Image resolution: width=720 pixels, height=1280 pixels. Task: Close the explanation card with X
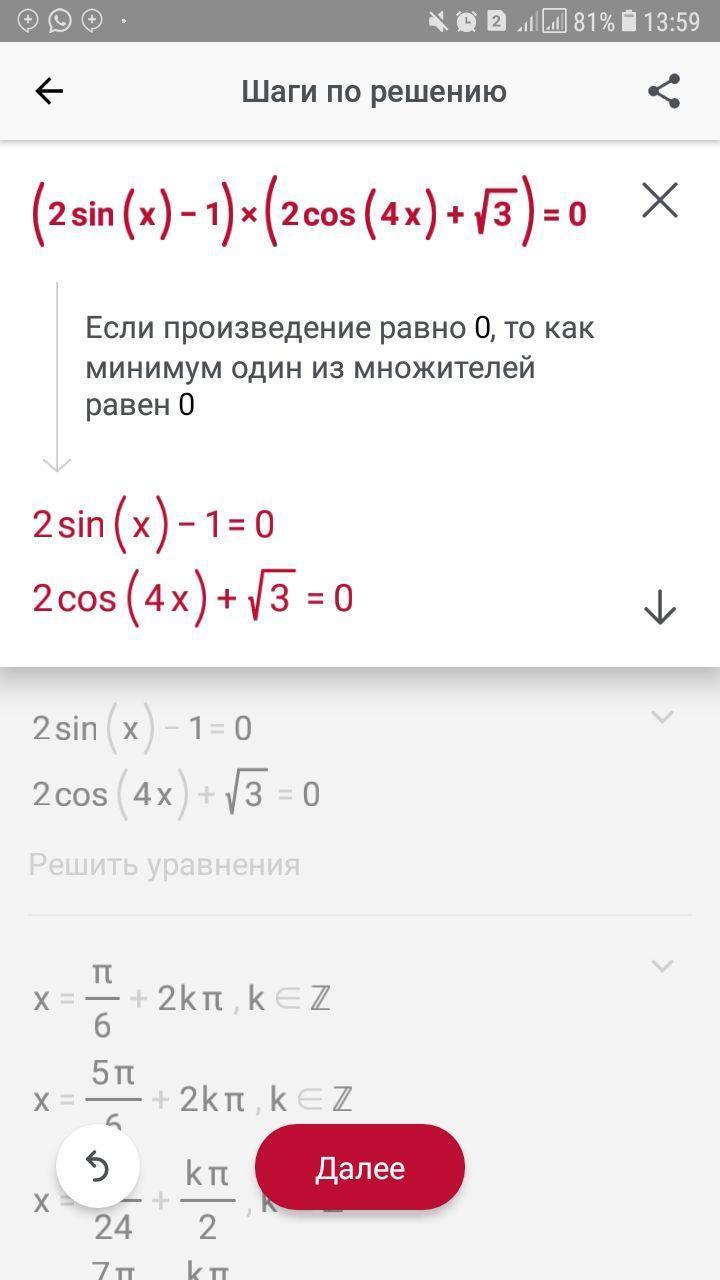(660, 200)
